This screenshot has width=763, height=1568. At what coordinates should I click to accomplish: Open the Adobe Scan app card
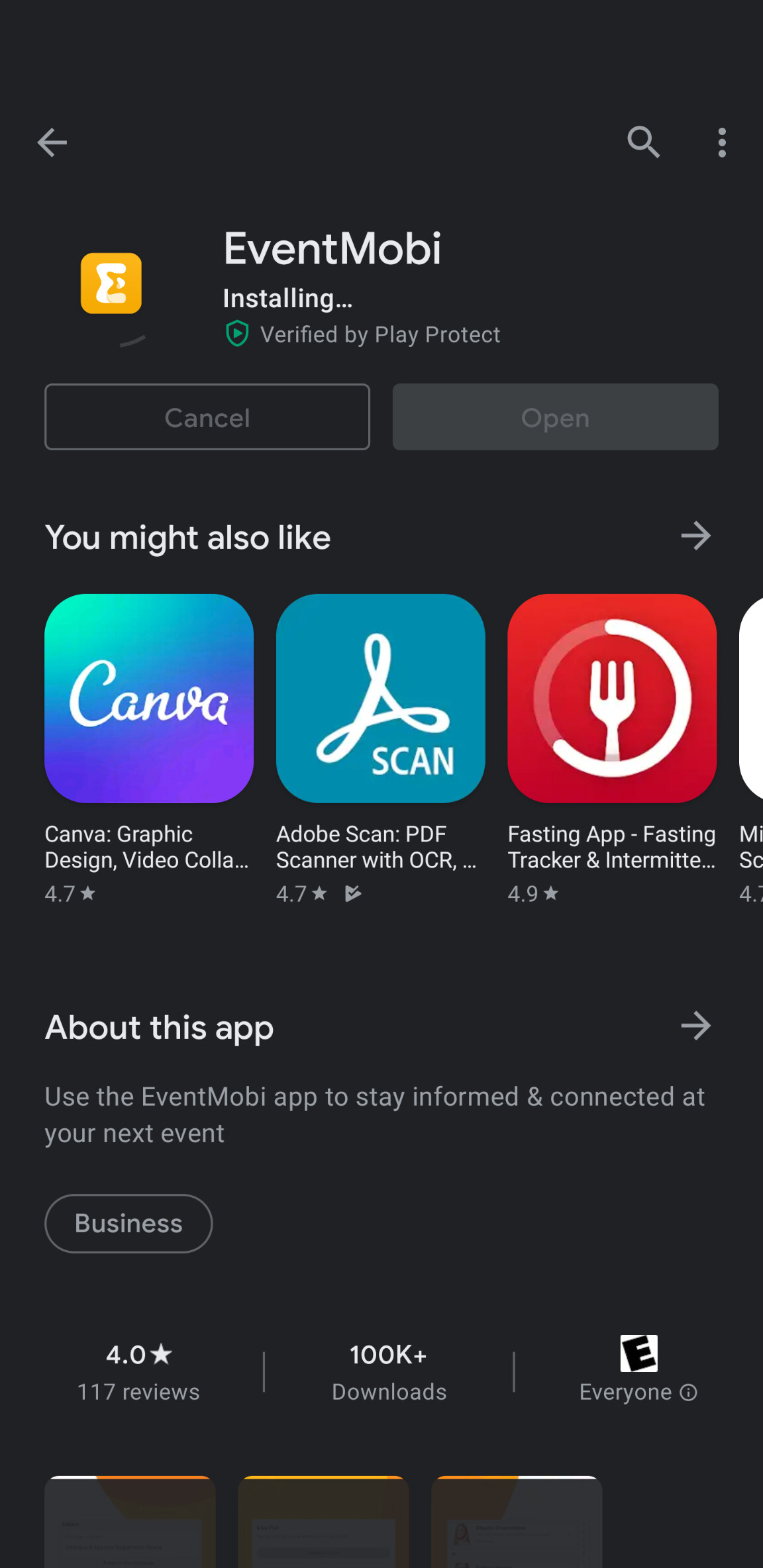pyautogui.click(x=381, y=750)
